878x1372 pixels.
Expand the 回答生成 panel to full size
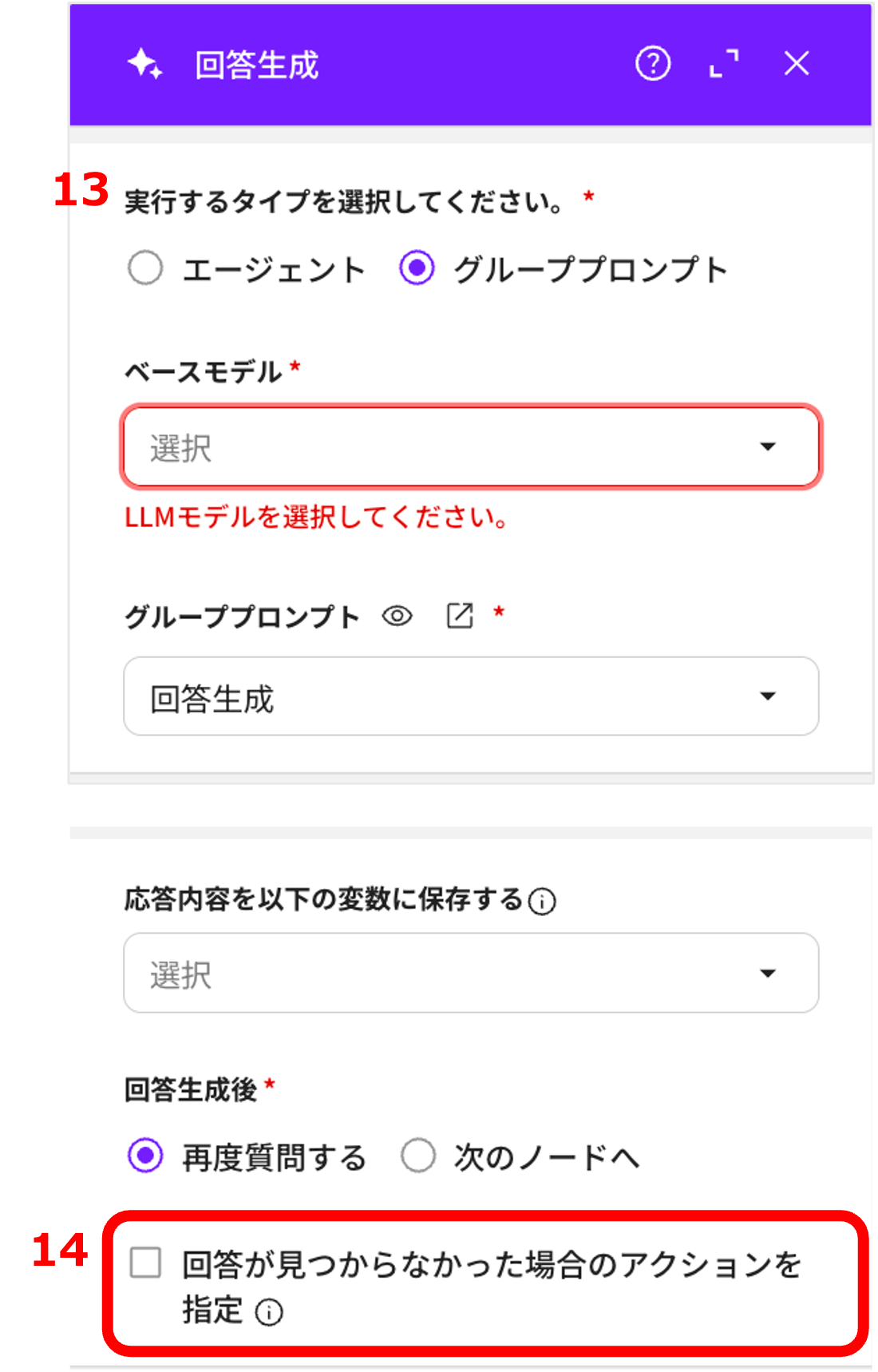click(724, 64)
